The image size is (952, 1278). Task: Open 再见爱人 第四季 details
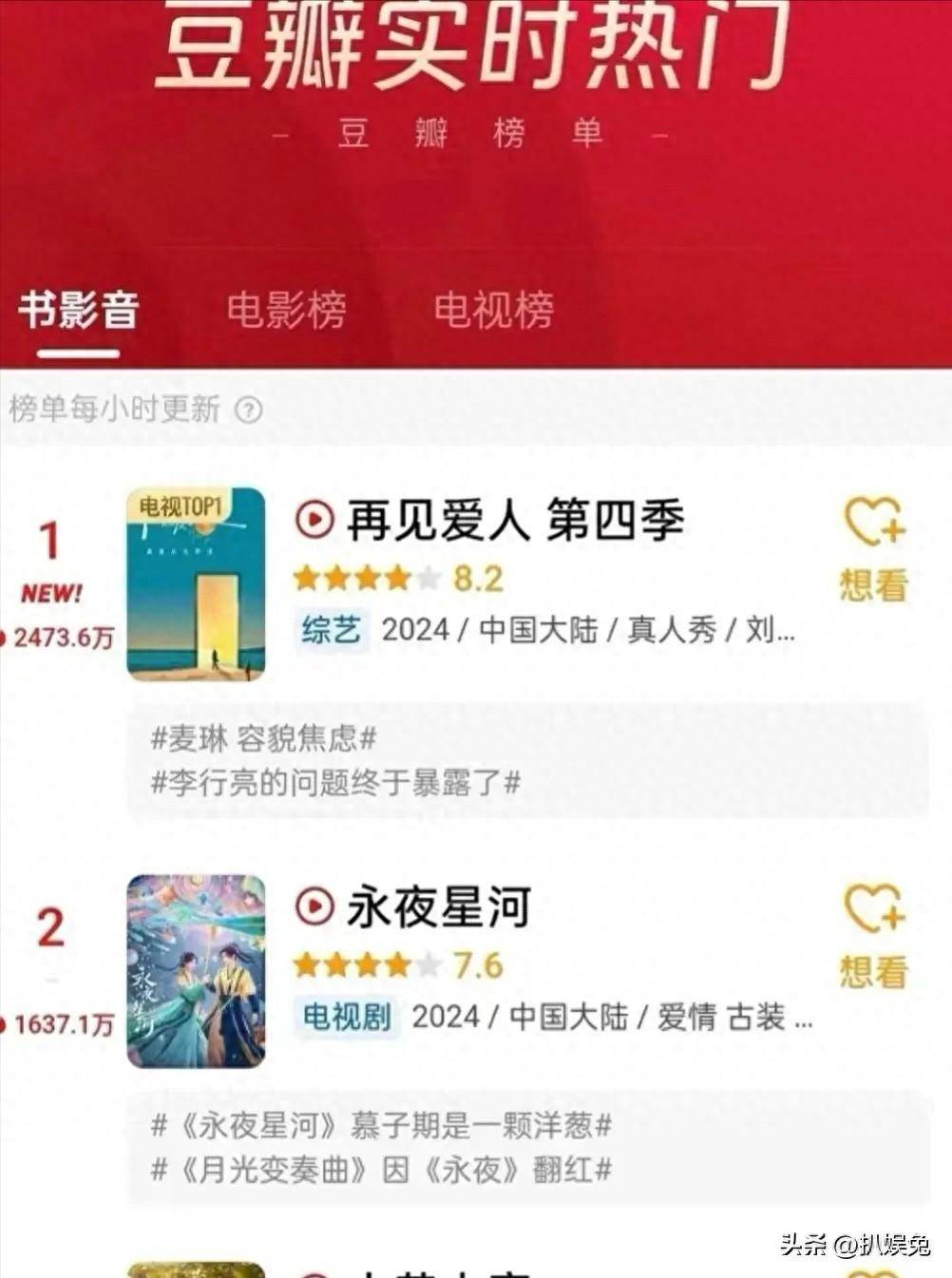(514, 521)
